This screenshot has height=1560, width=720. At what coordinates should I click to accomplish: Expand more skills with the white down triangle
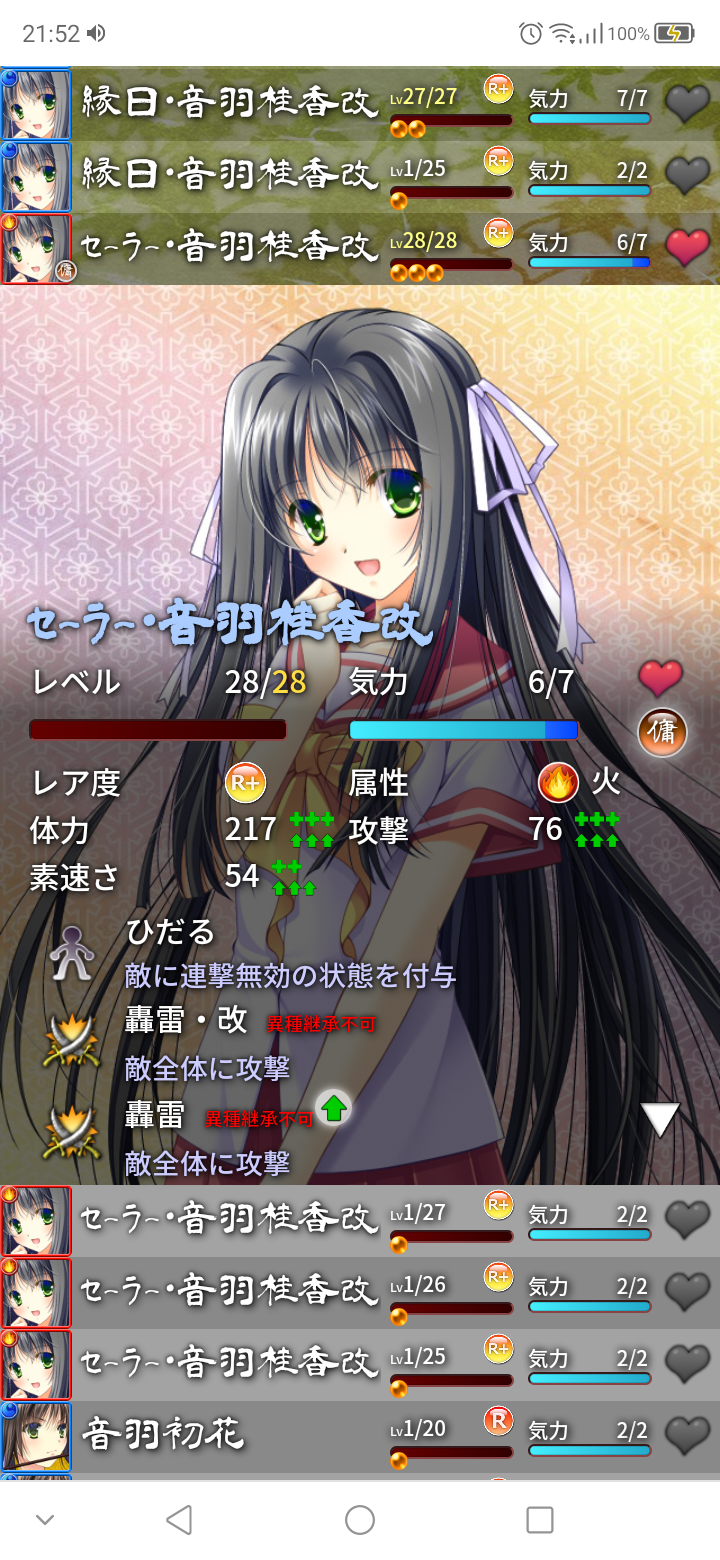pos(660,1120)
